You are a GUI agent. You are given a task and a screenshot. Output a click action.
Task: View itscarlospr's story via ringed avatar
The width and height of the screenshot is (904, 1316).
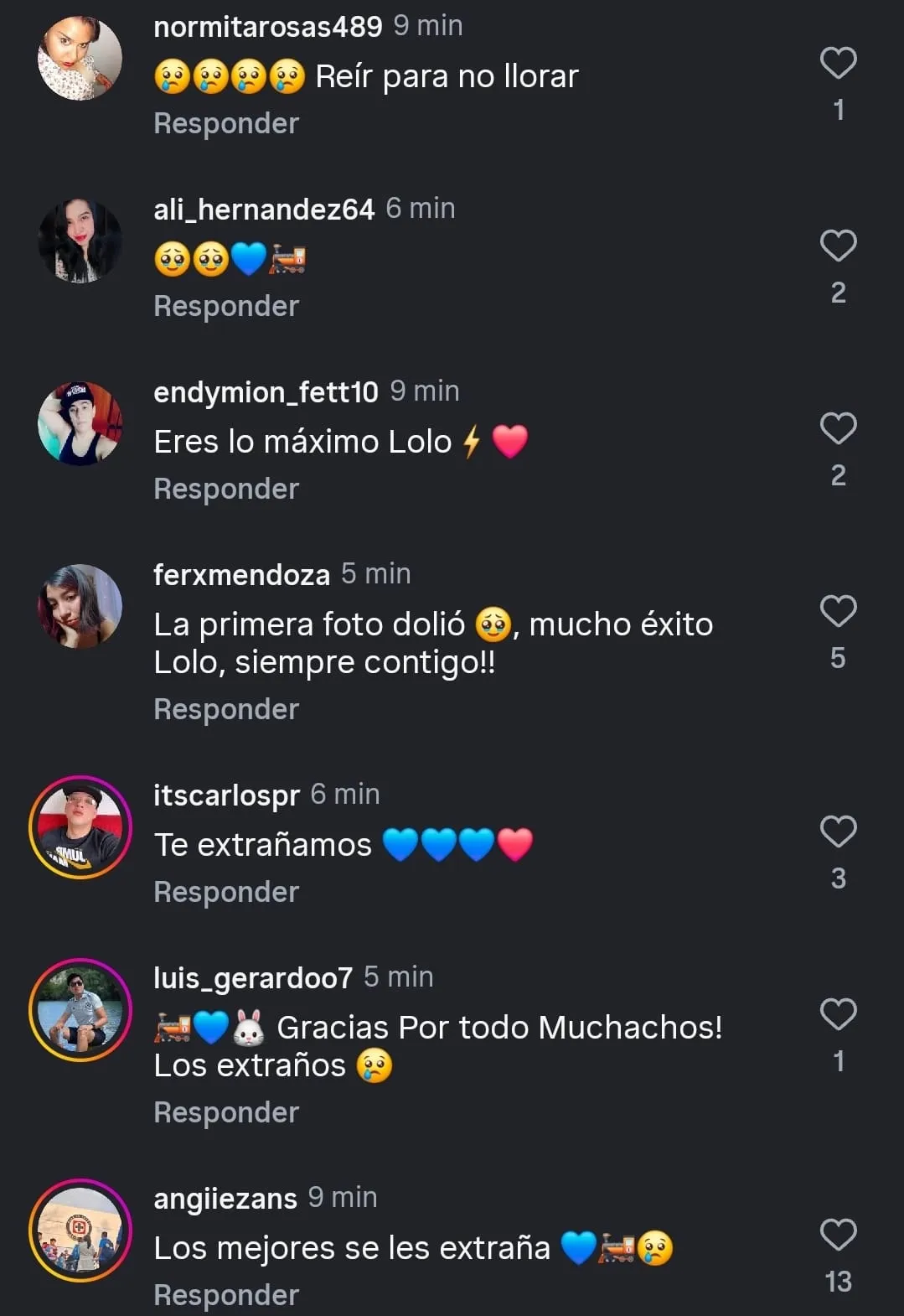(80, 826)
